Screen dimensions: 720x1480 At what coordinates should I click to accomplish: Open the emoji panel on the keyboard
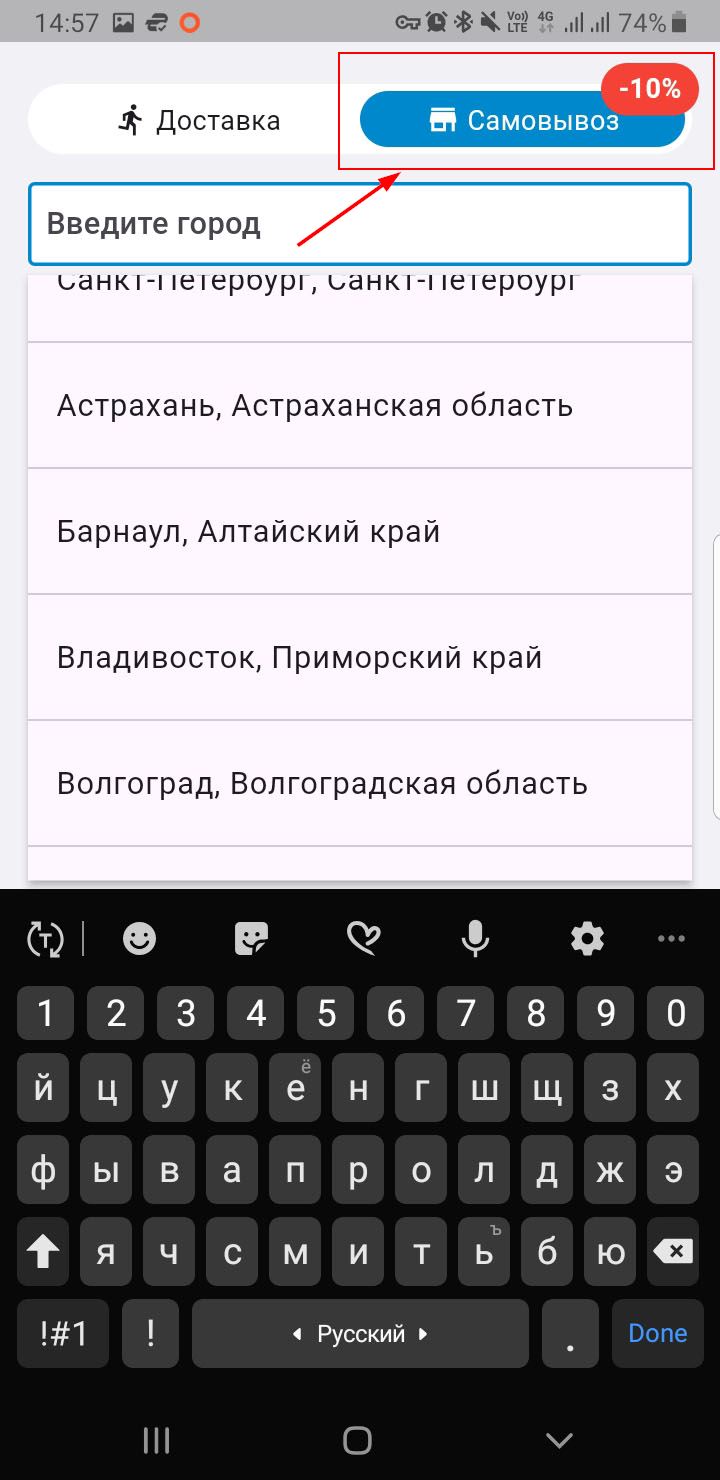tap(139, 938)
